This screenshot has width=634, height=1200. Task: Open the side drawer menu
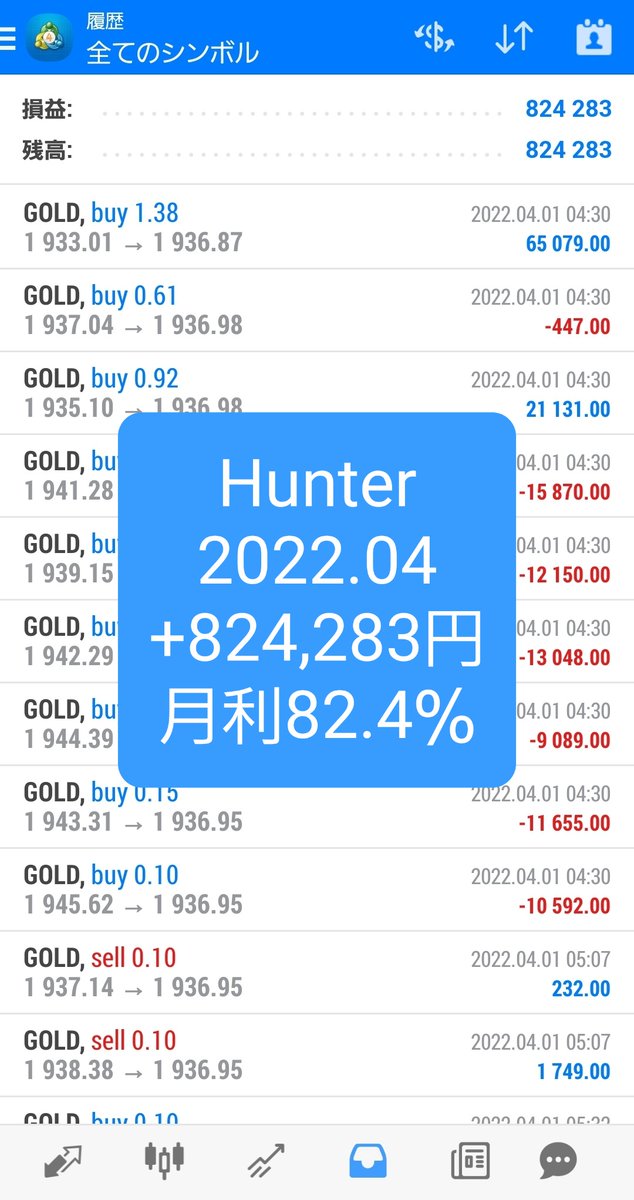[8, 39]
